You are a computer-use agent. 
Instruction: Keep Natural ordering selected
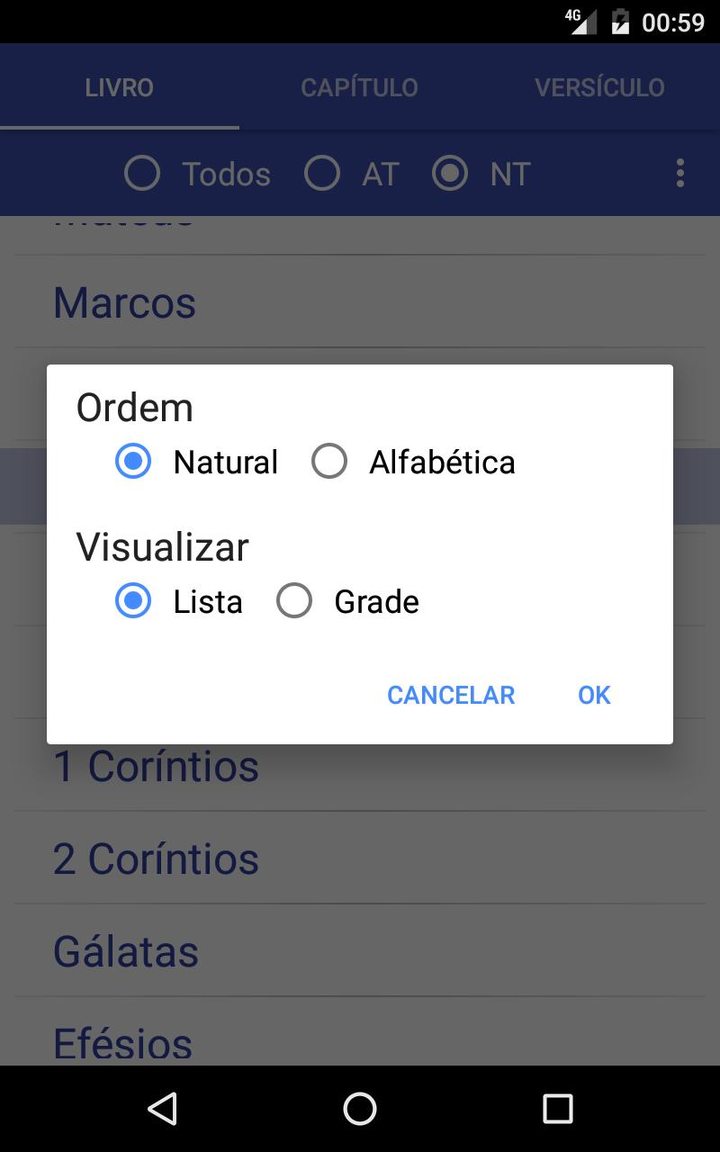[133, 461]
